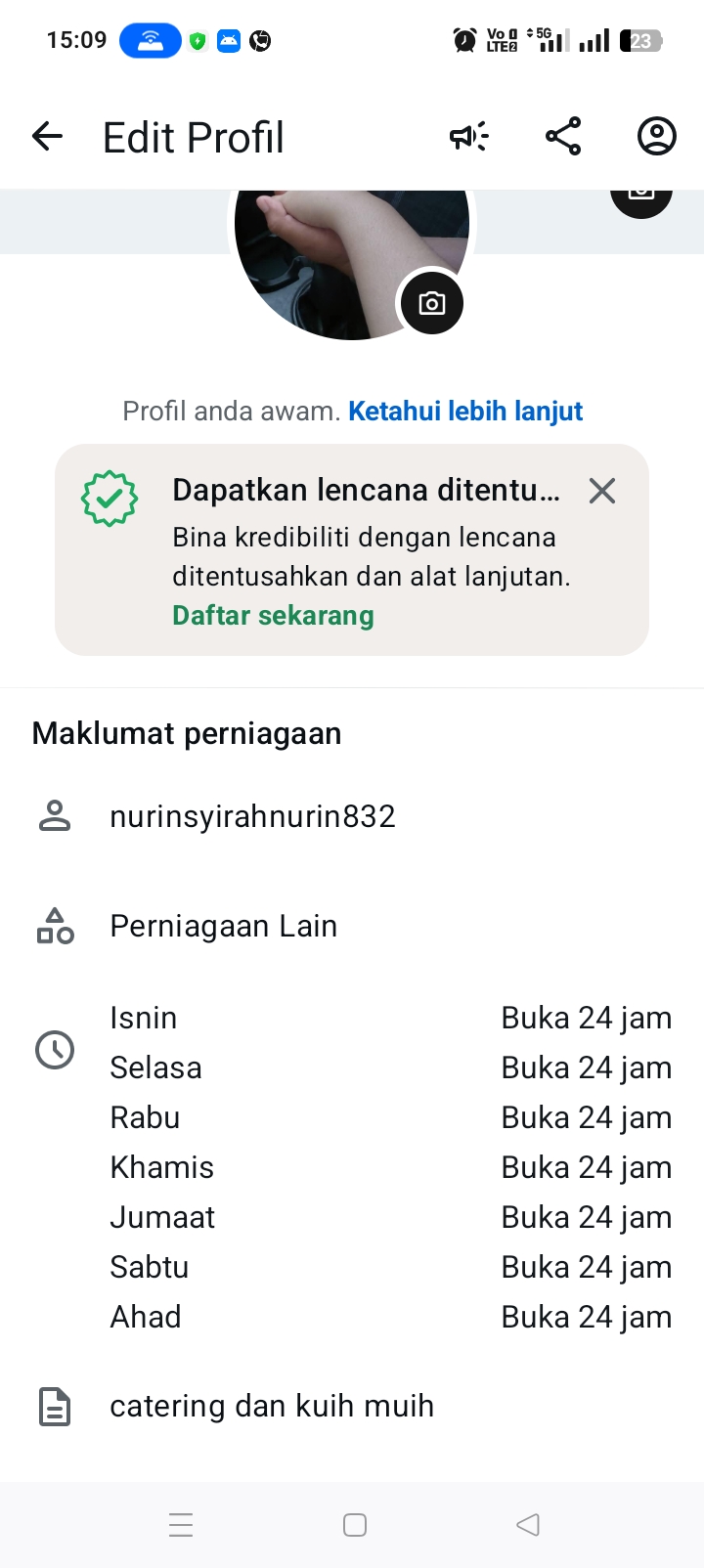Change profile photo via camera icon
The height and width of the screenshot is (1568, 704).
[x=431, y=303]
